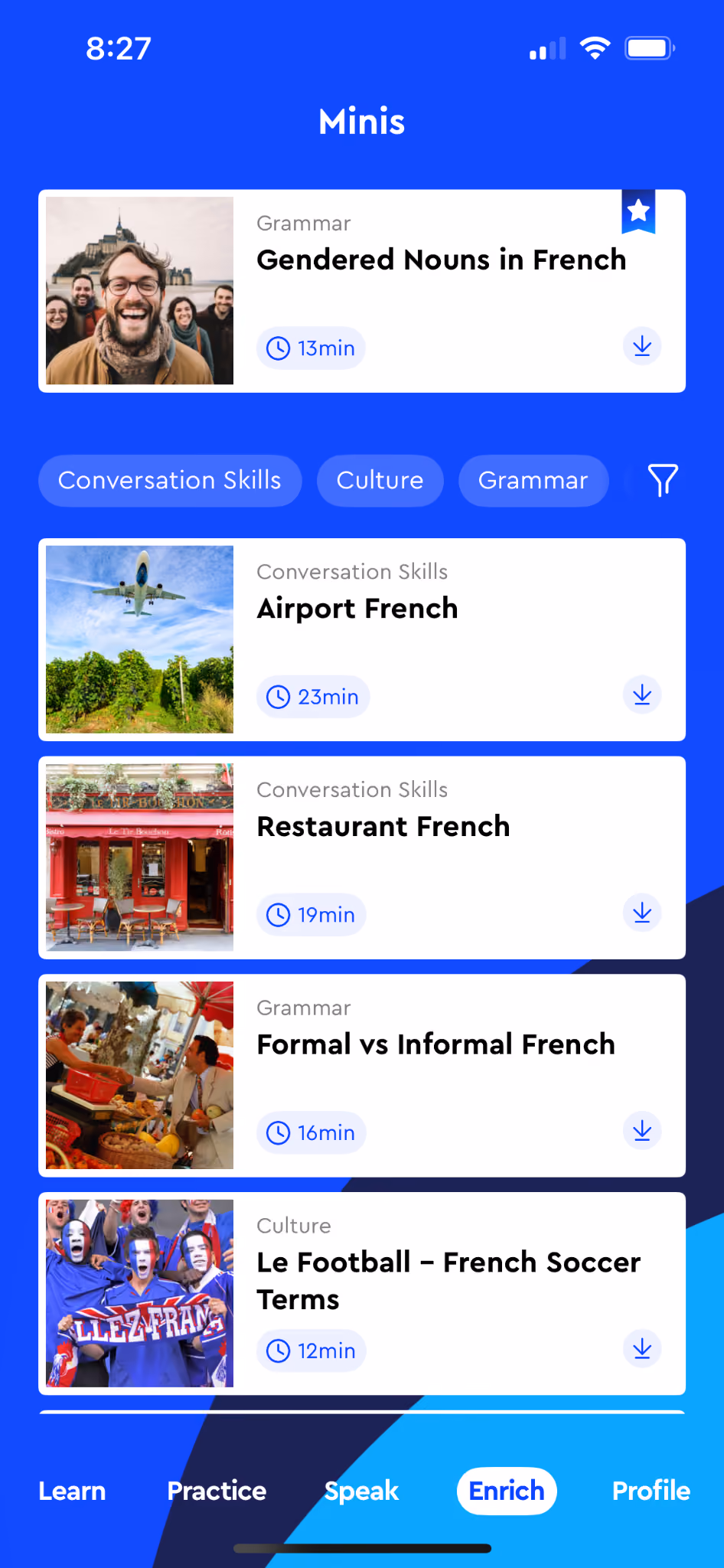Filter by Conversation Skills chip
Viewport: 724px width, 1568px height.
170,481
